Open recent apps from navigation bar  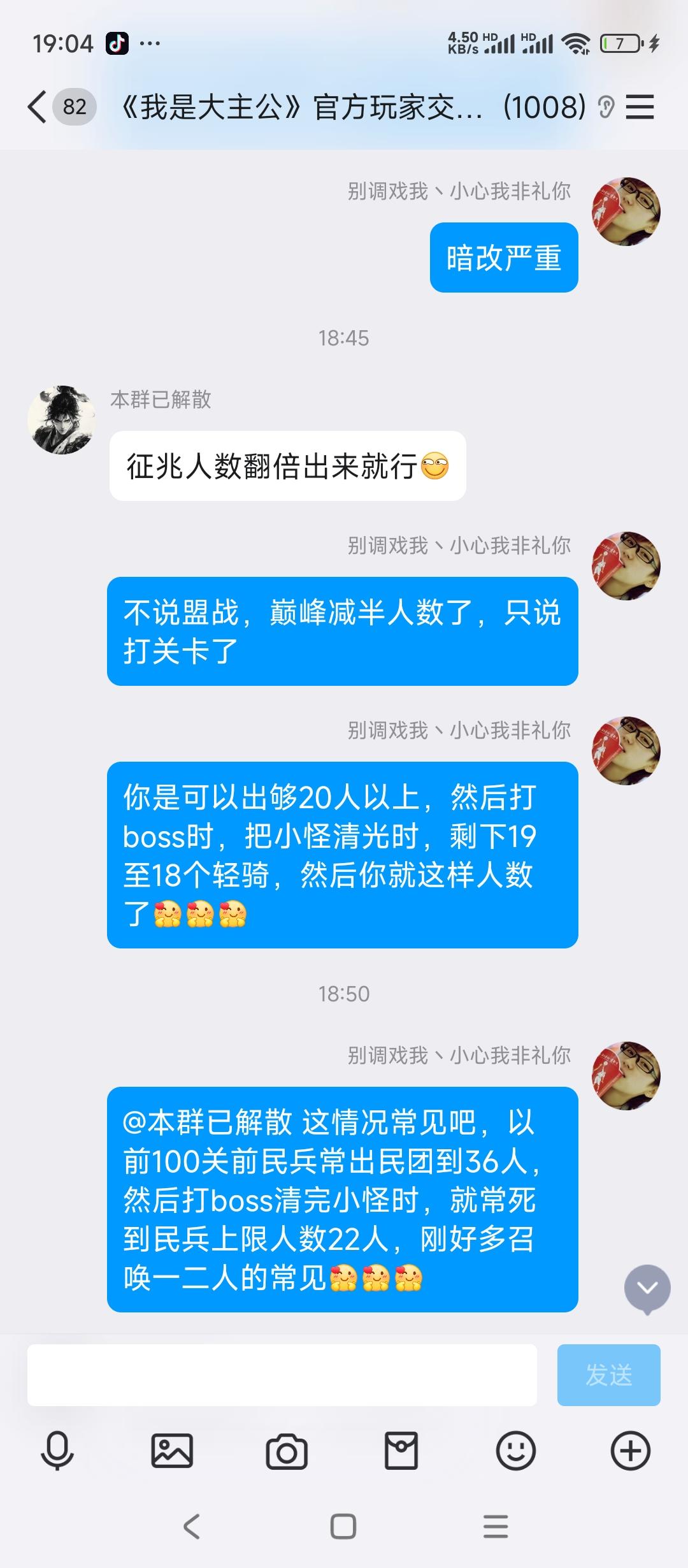click(x=496, y=1527)
